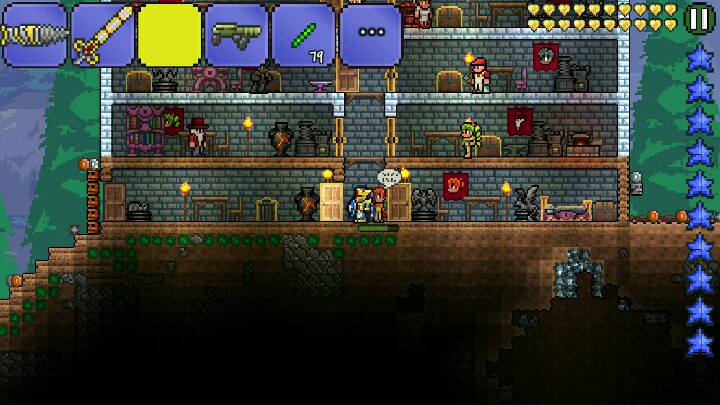
Task: Open the inventory via three-dots slot
Action: [x=371, y=35]
